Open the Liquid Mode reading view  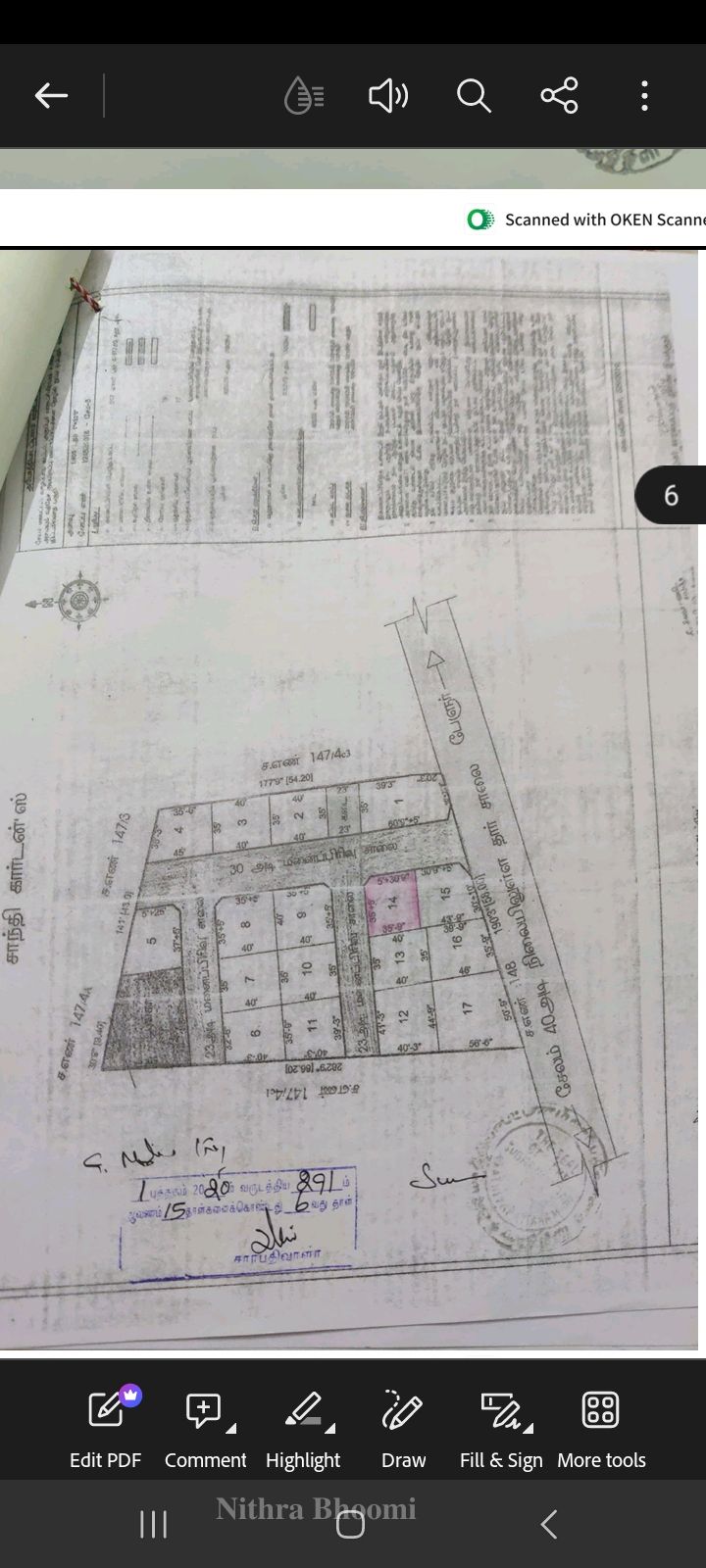(304, 96)
